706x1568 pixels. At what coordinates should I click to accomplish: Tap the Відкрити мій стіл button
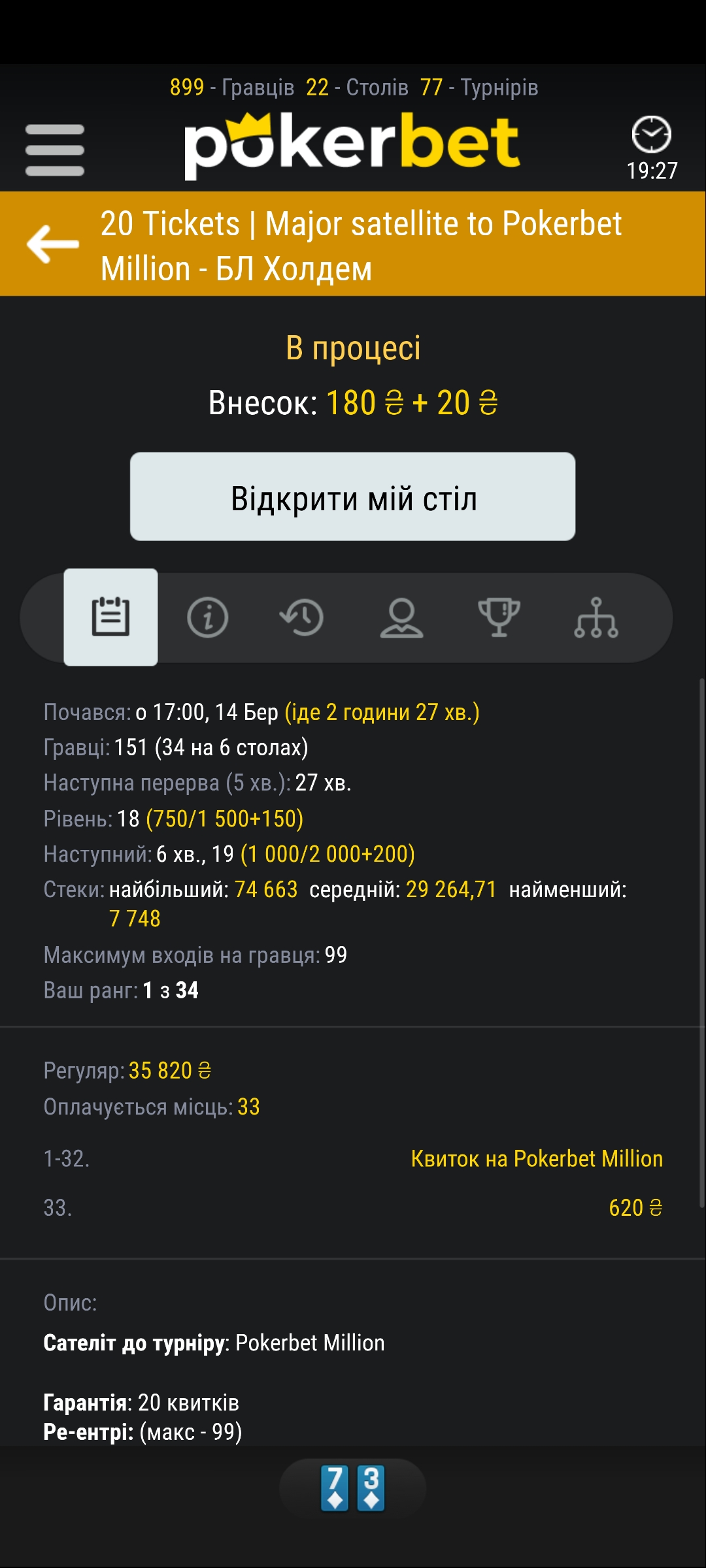coord(352,497)
